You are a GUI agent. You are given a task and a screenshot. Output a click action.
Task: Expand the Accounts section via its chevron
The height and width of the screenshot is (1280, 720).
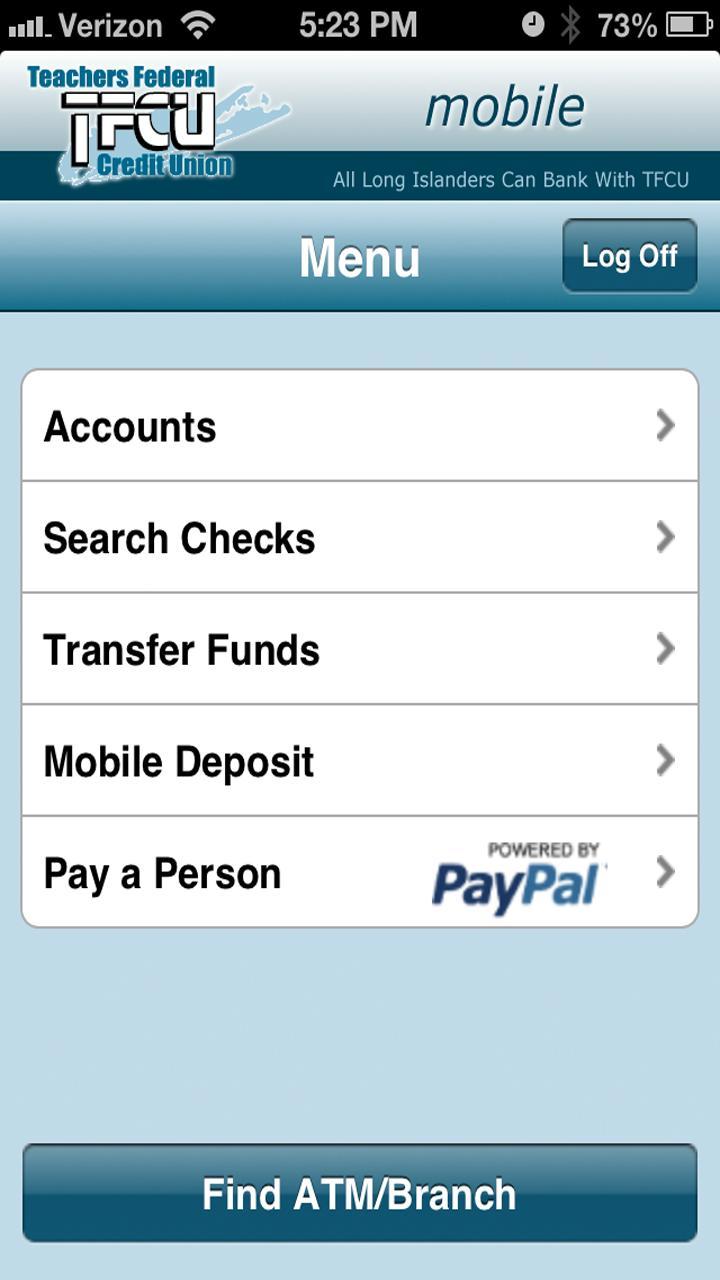point(664,426)
